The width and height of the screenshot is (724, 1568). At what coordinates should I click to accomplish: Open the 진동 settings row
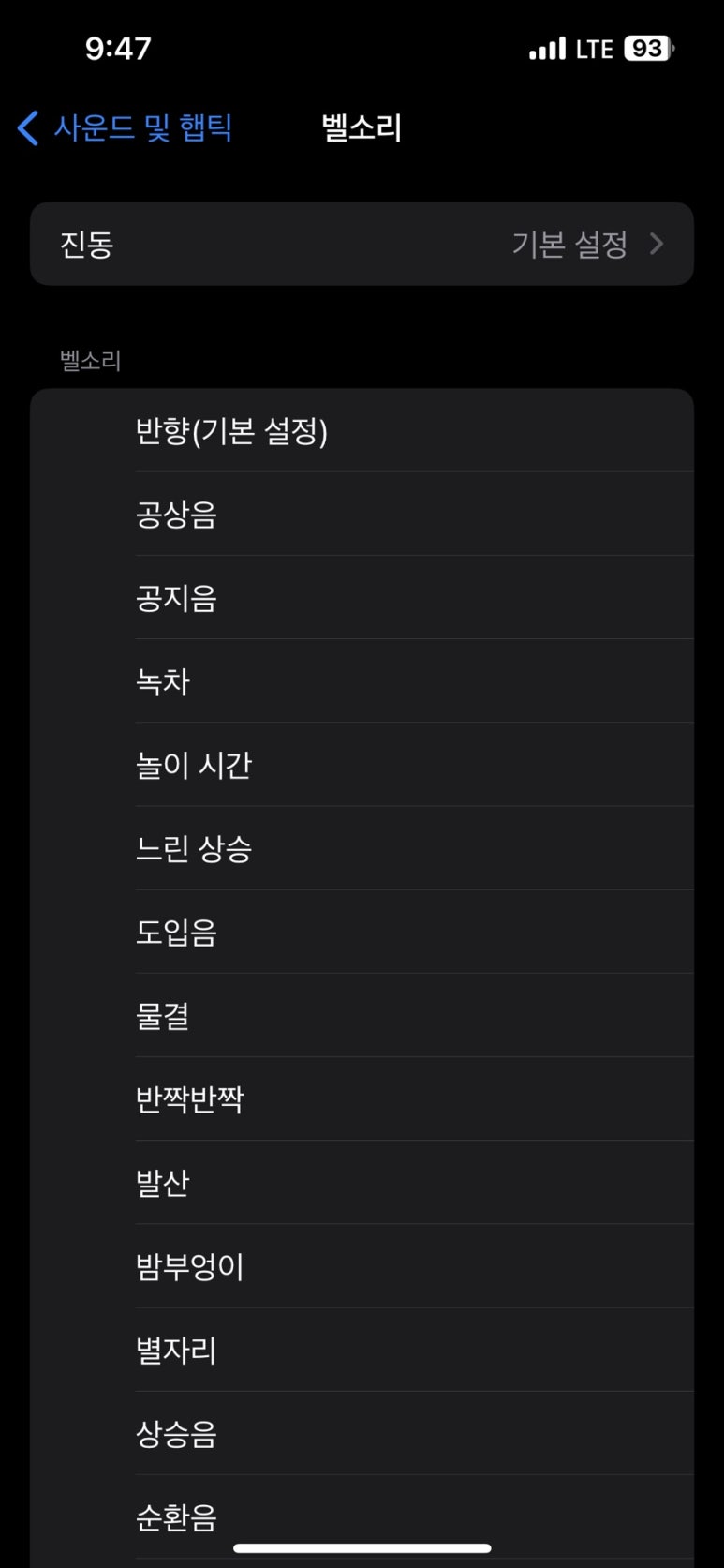coord(362,244)
